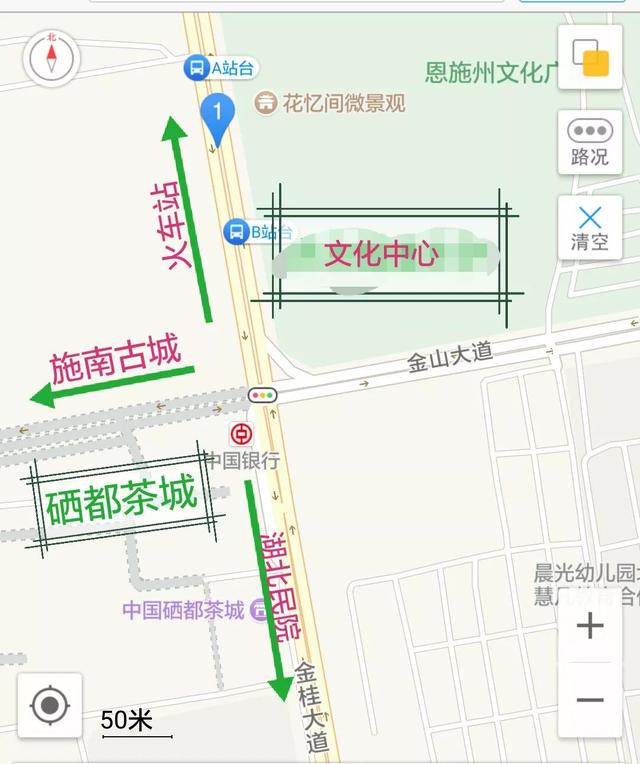Open the A站台 bus stop marker
This screenshot has width=640, height=764.
coord(196,68)
